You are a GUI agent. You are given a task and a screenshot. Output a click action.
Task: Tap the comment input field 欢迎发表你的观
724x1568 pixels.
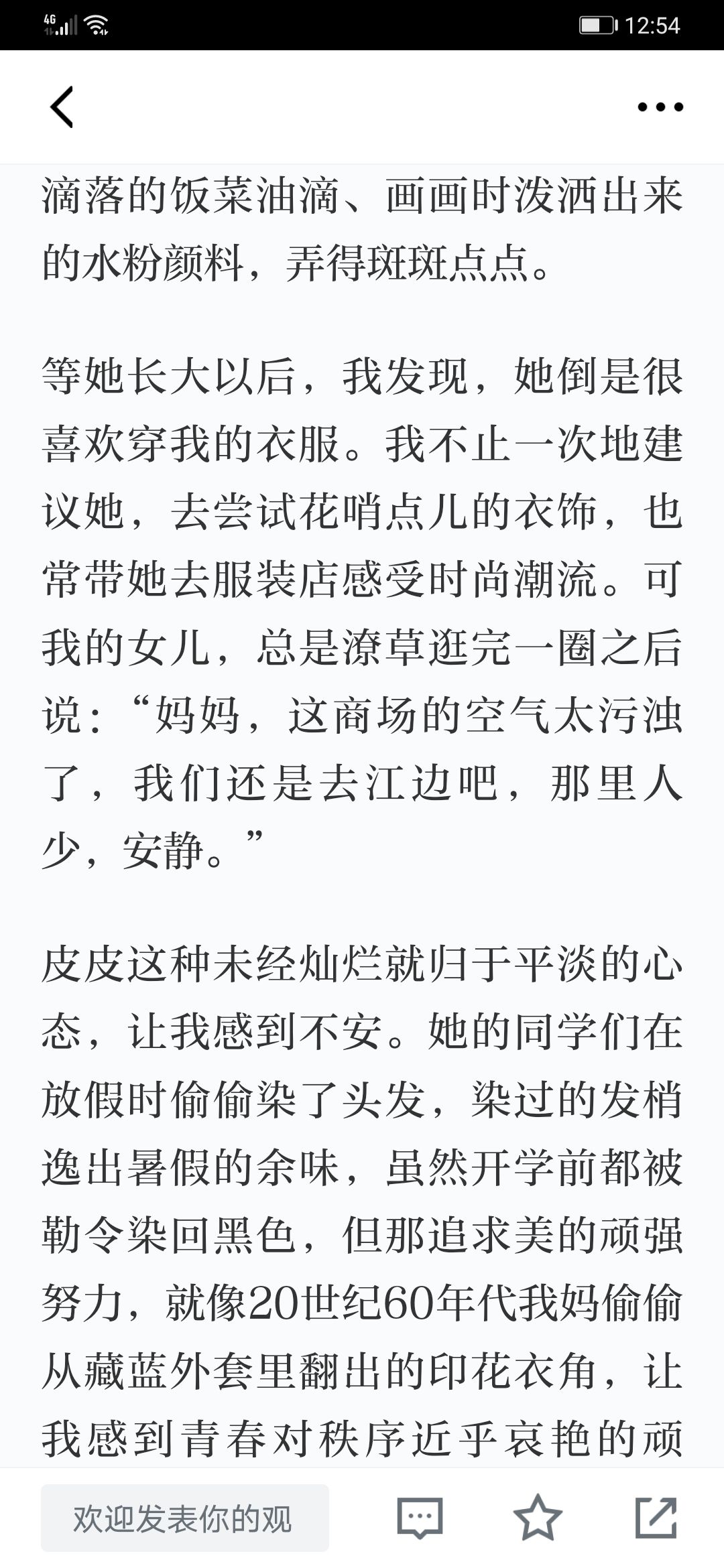pyautogui.click(x=185, y=1518)
